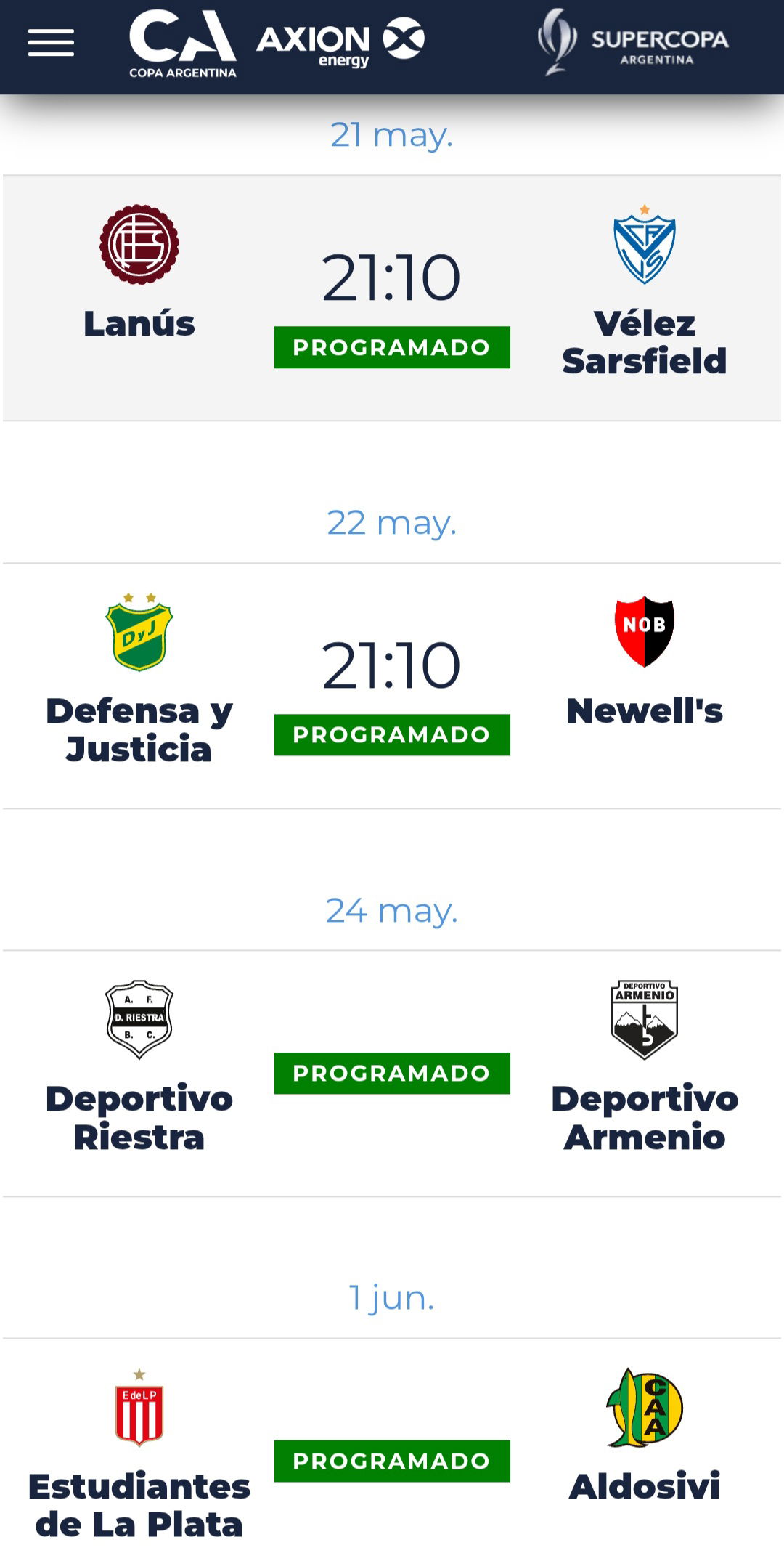Open the Supercopa Argentina link

pos(633,43)
